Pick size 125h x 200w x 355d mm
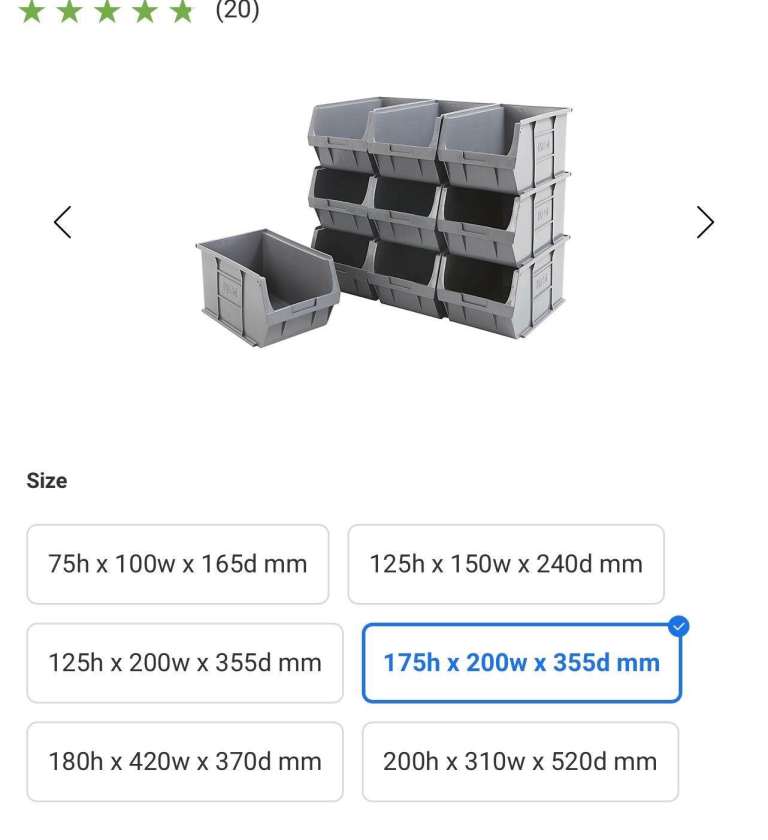Screen dimensions: 768x840 click(185, 663)
